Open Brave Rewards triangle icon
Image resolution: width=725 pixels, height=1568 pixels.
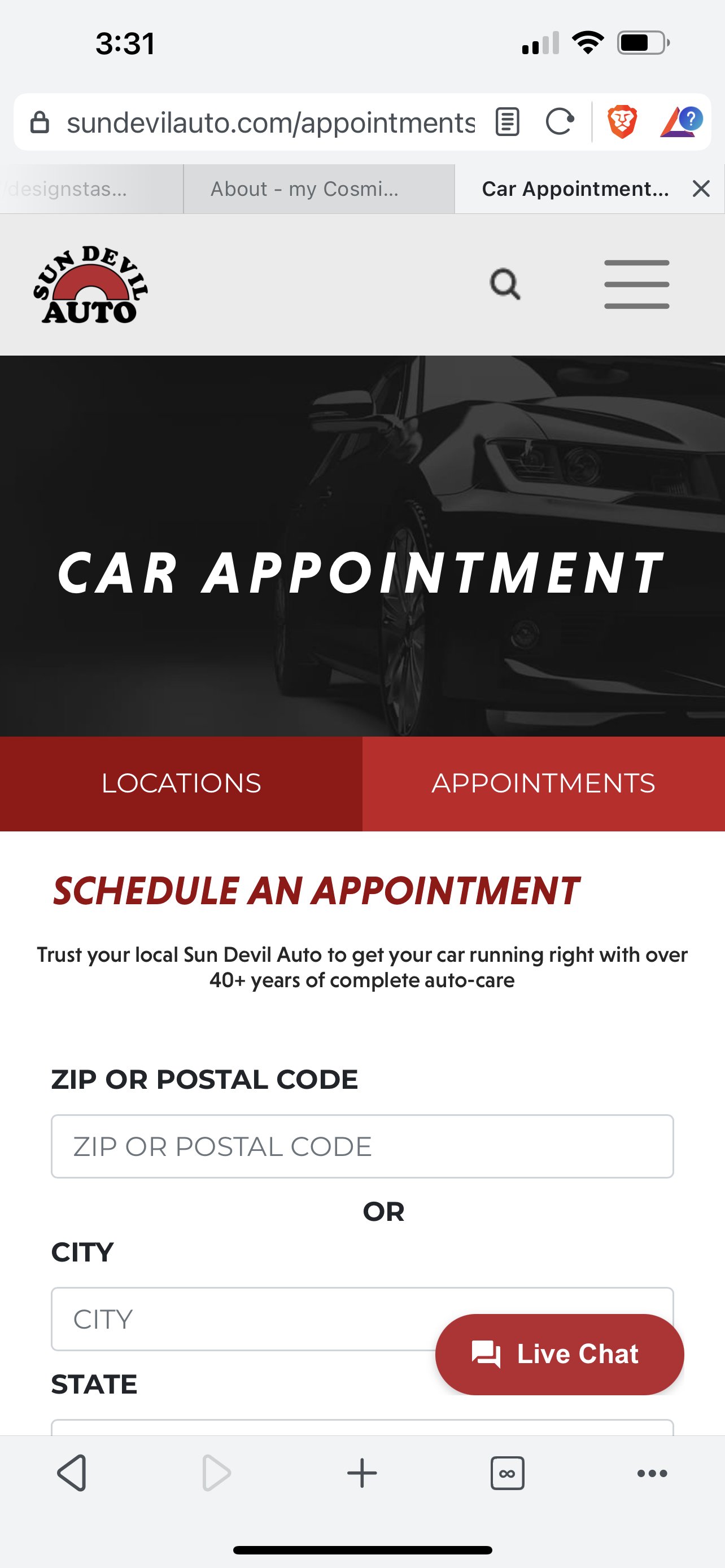(680, 122)
